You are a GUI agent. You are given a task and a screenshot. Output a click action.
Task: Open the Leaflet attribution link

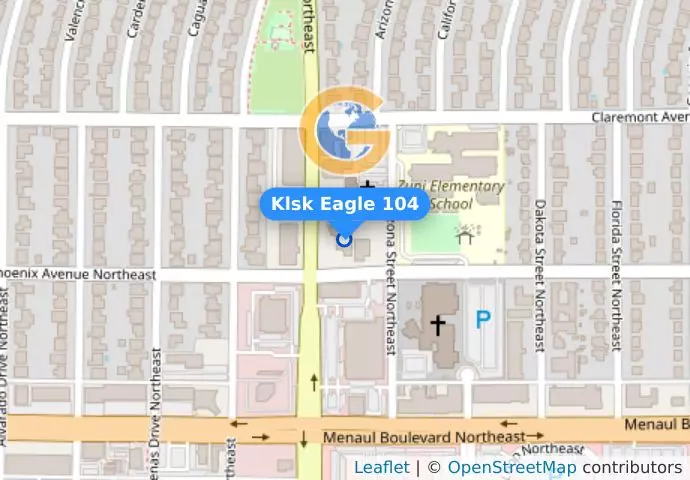[381, 467]
